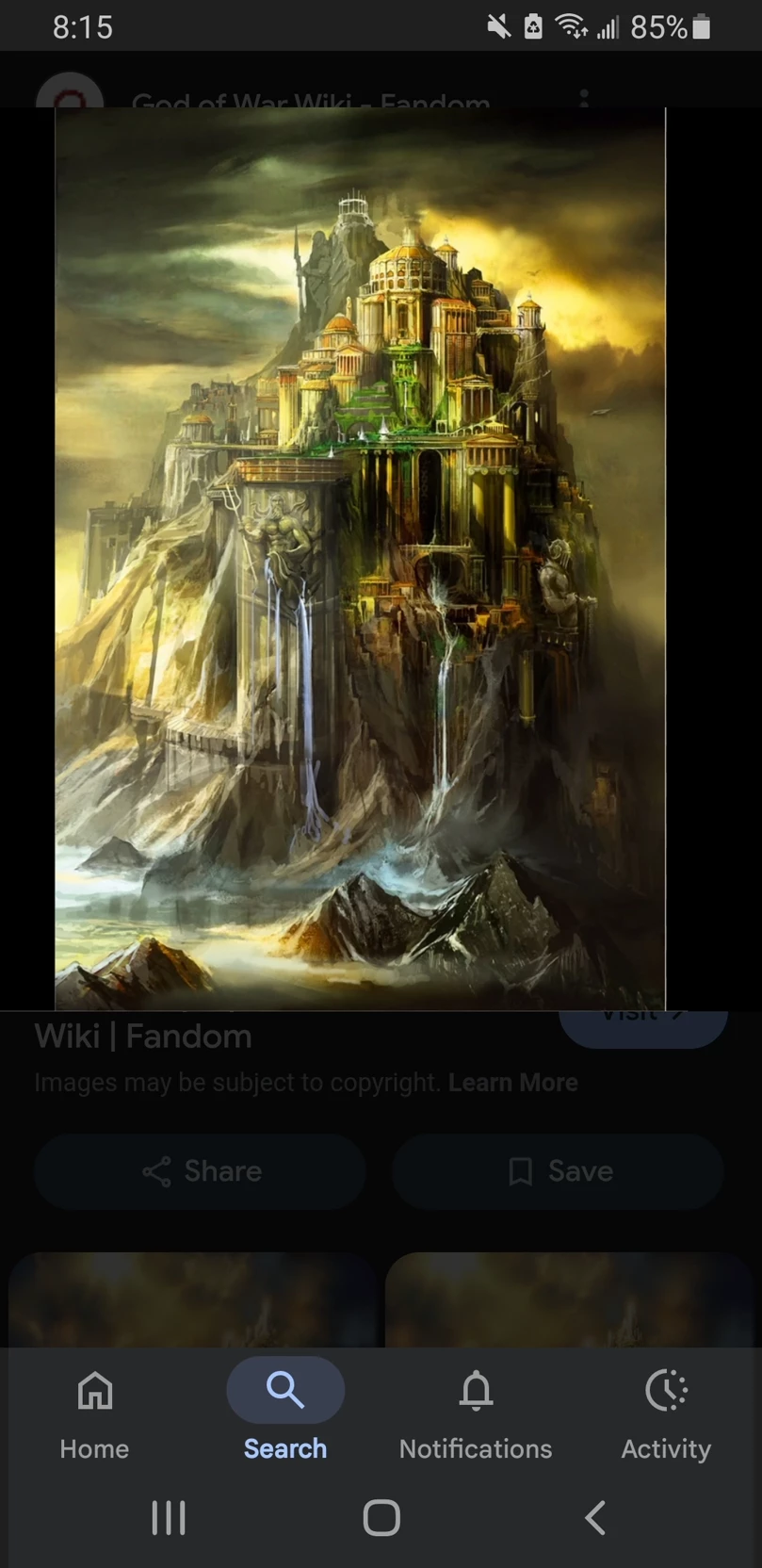Open the Mount Olympus artwork image
The width and height of the screenshot is (762, 1568).
tap(360, 558)
